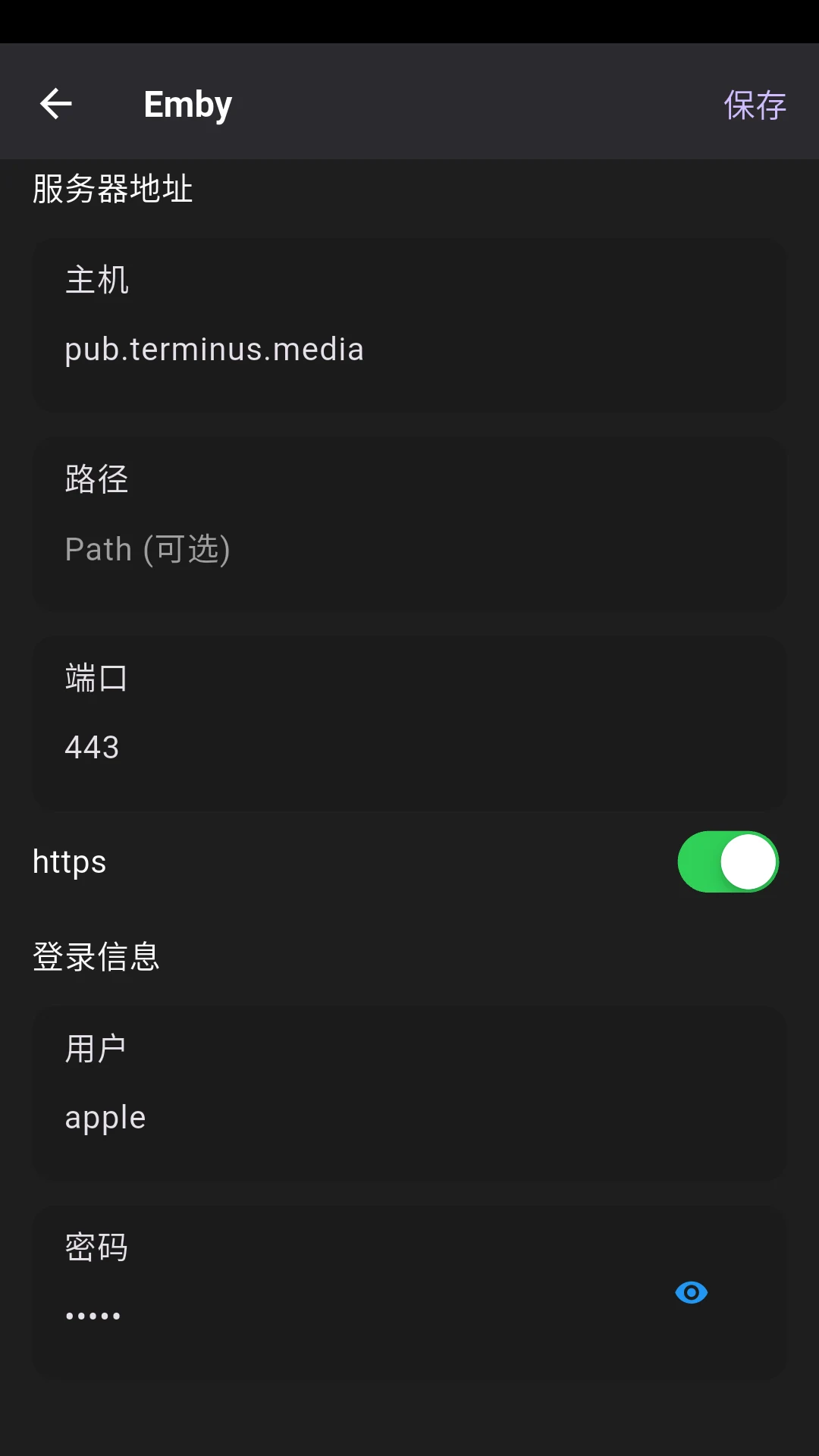Turn off the https switch
Screen dimensions: 819x1456
pyautogui.click(x=728, y=861)
